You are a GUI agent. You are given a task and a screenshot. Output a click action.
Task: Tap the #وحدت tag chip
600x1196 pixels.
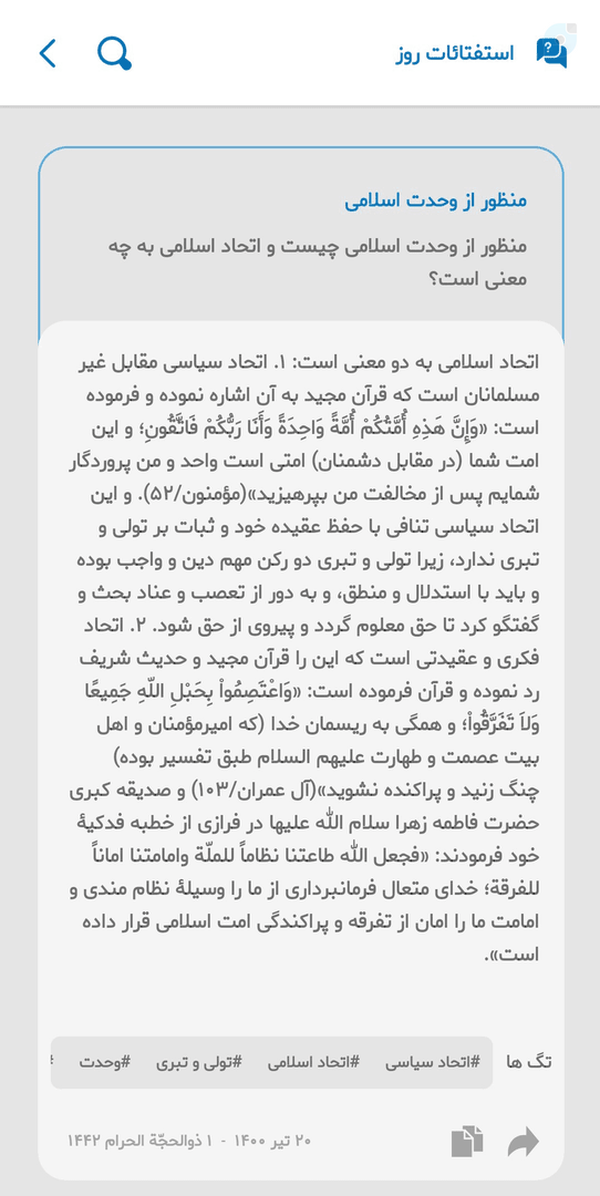(x=104, y=1063)
